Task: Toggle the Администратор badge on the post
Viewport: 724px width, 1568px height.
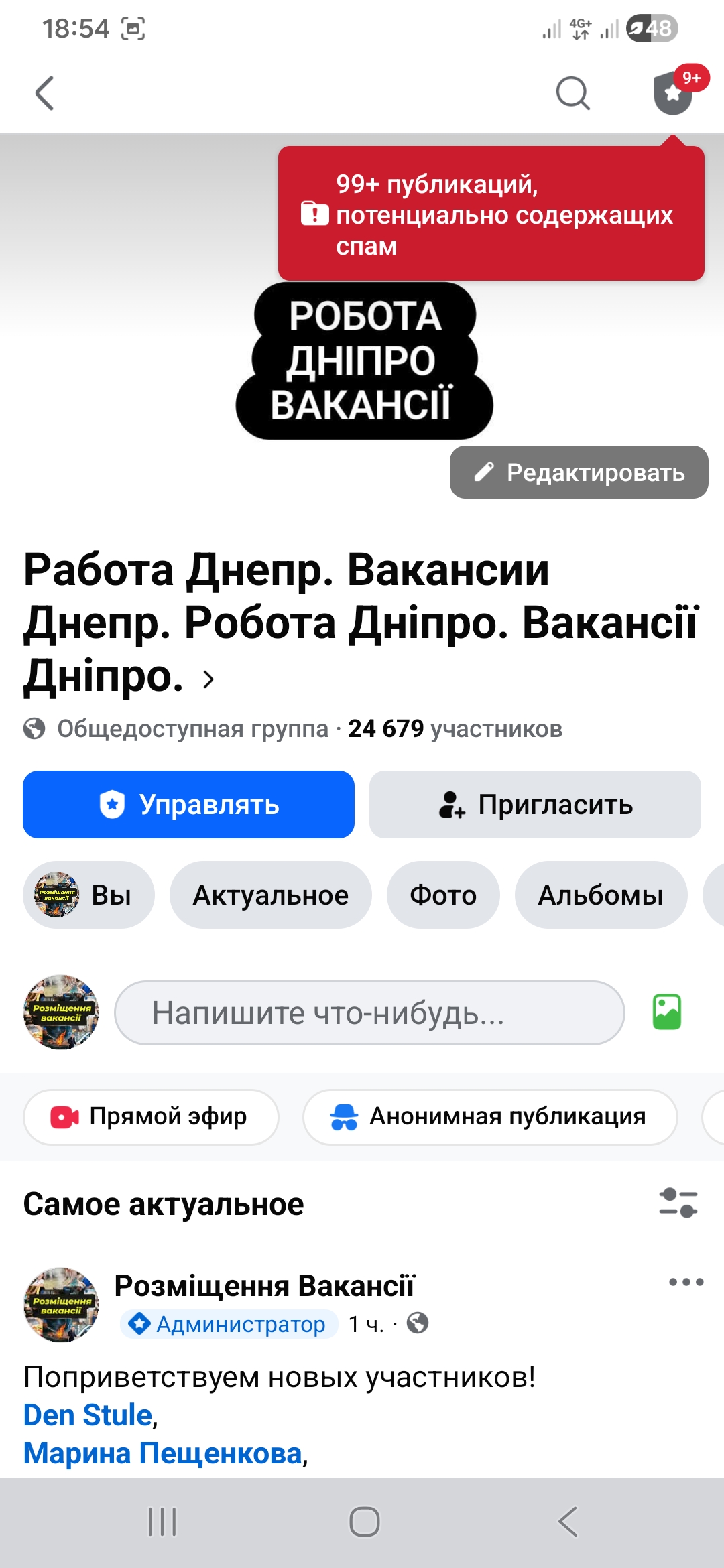Action: [228, 1324]
